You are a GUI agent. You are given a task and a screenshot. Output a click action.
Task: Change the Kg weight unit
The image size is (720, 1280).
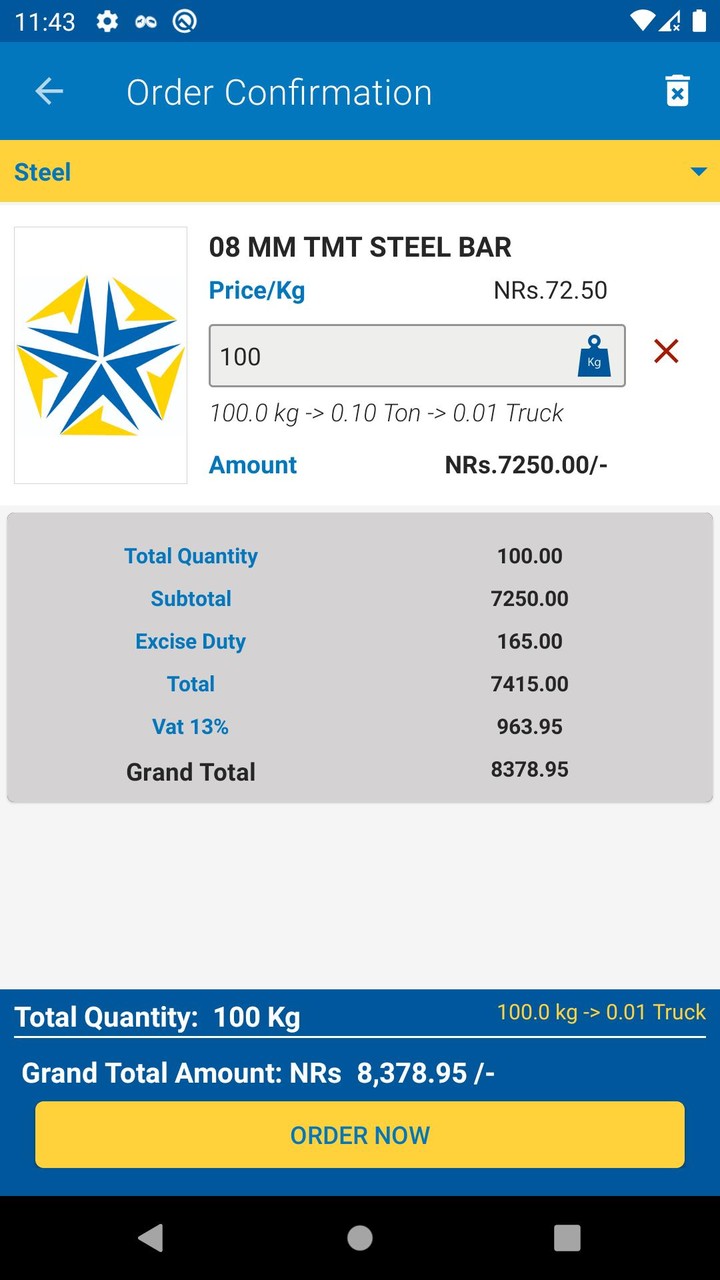coord(594,356)
